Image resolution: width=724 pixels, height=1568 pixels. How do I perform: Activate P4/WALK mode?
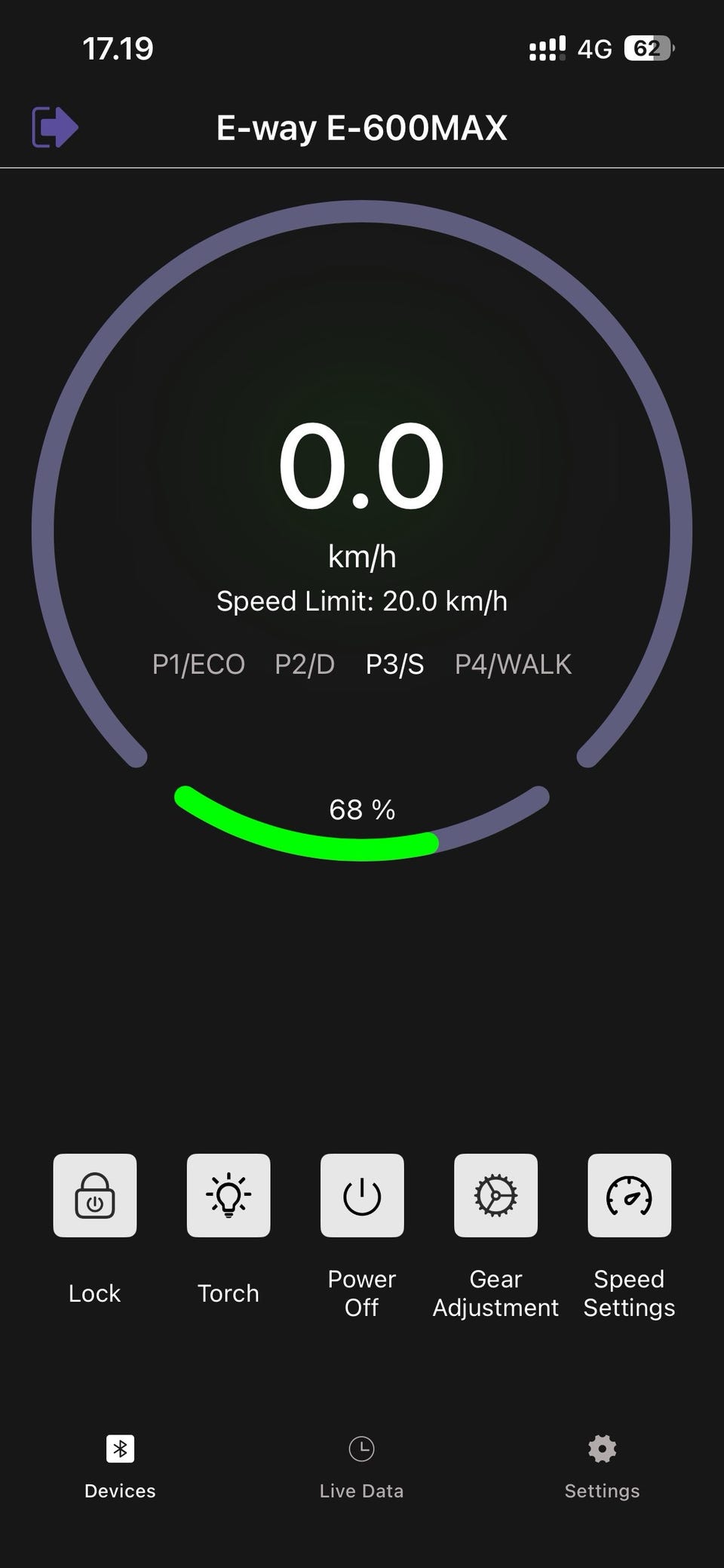513,664
